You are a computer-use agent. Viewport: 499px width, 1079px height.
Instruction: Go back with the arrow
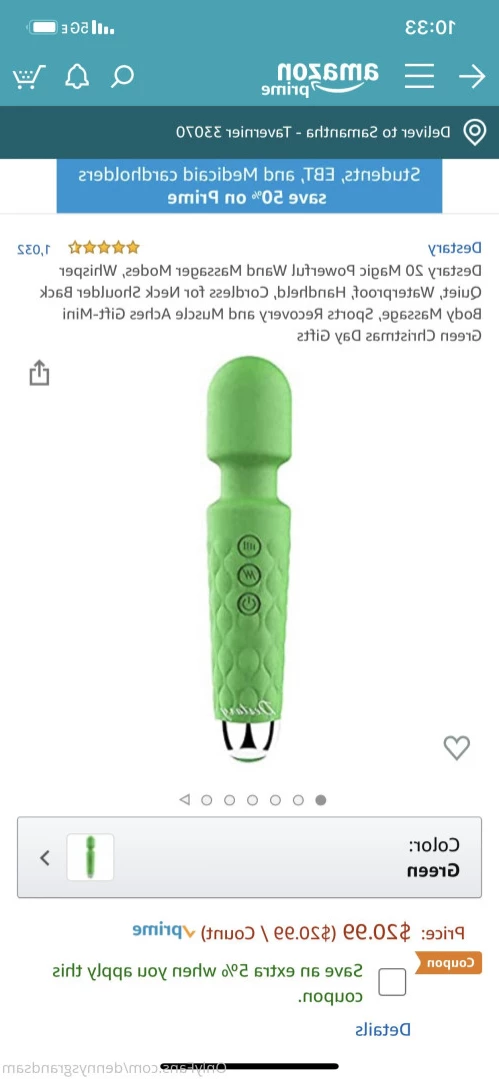(x=472, y=76)
